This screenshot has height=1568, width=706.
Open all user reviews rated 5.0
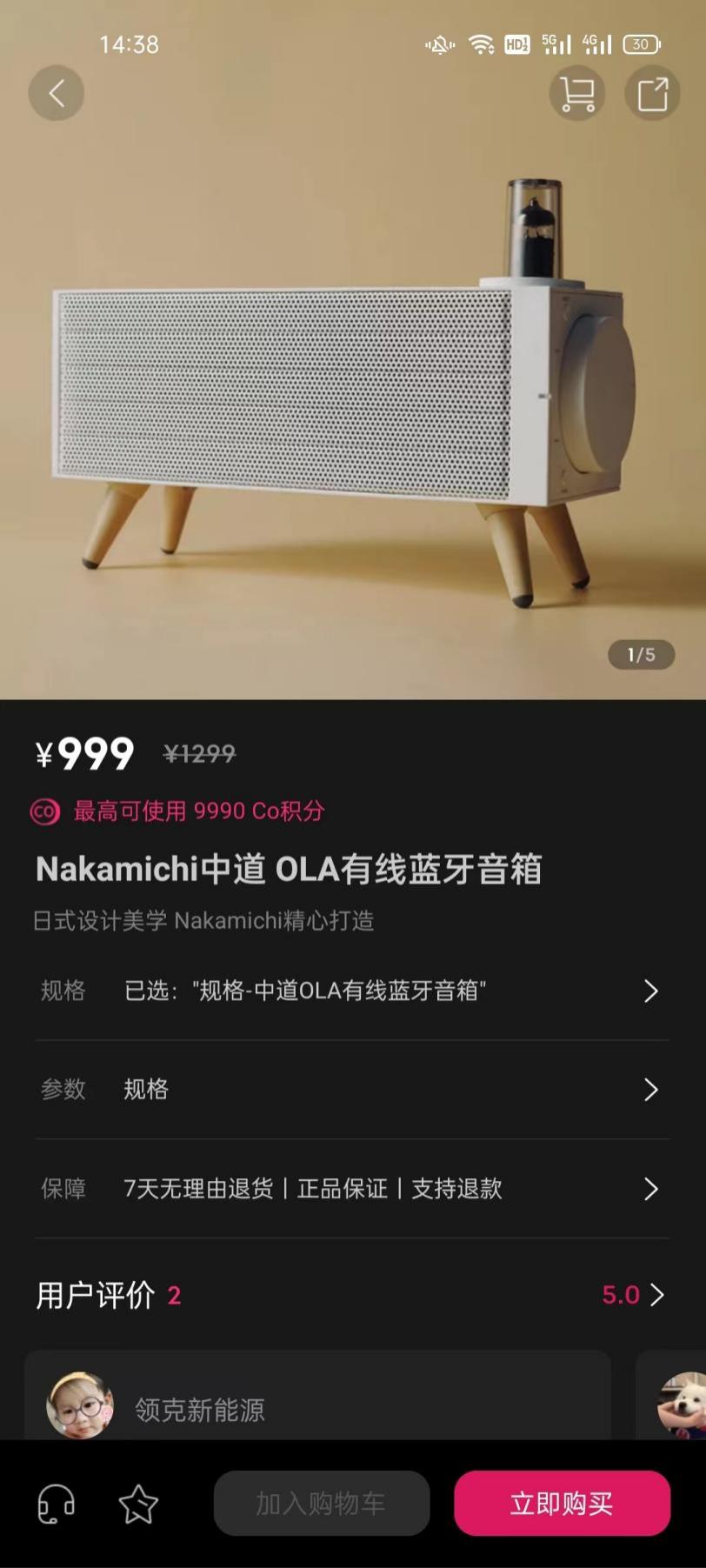(633, 1295)
